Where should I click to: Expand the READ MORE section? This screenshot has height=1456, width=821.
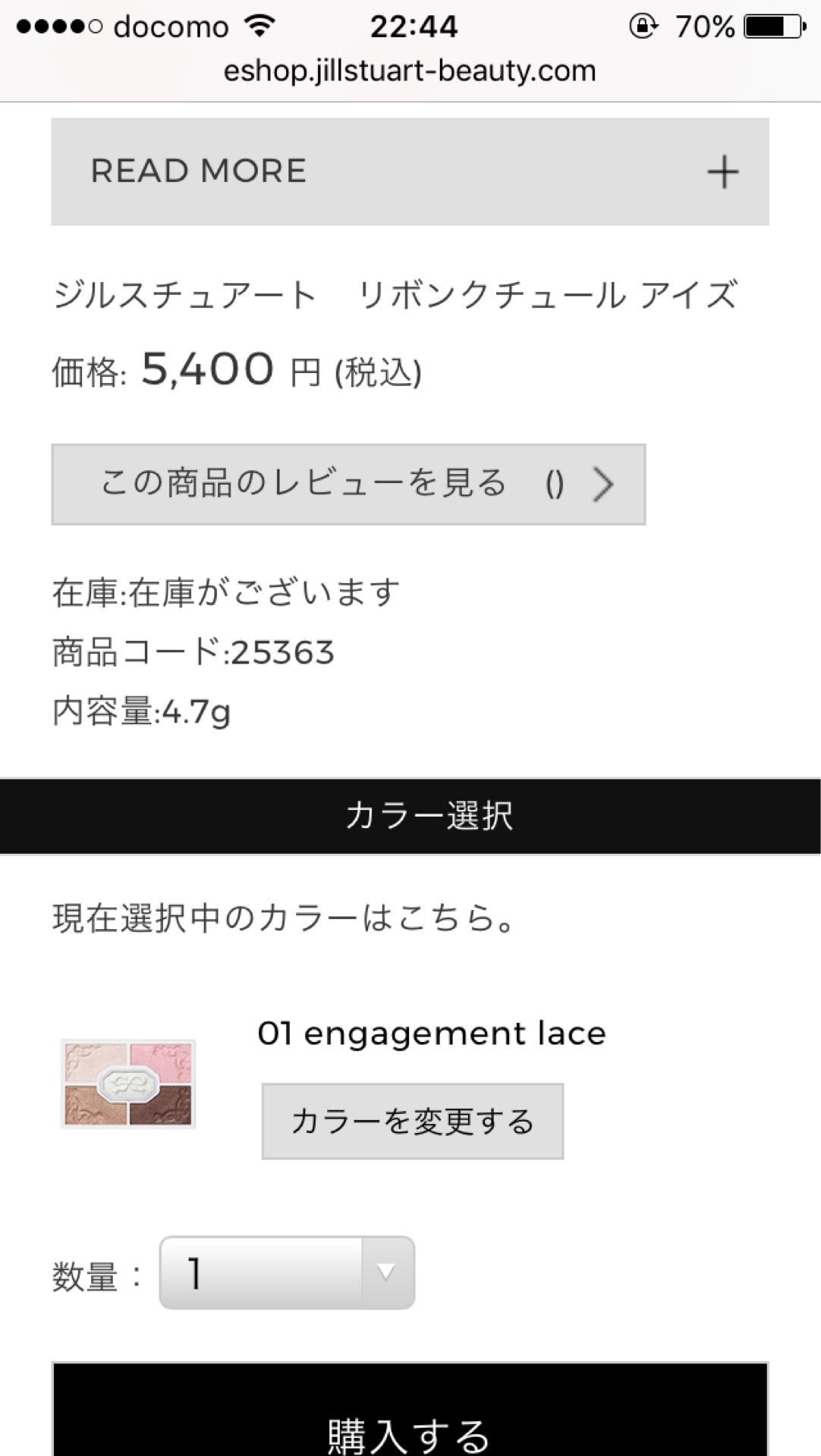[410, 171]
